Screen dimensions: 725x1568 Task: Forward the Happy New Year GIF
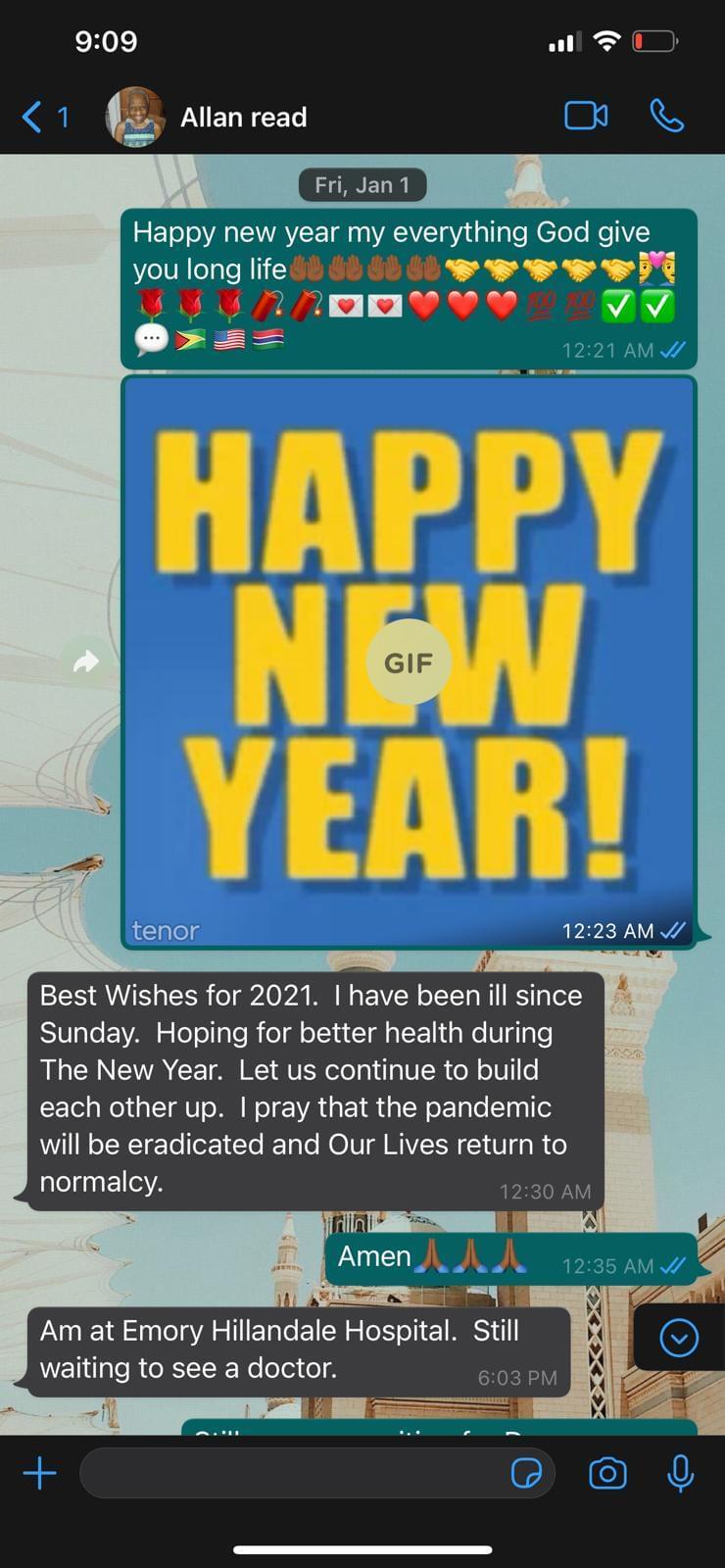(x=86, y=662)
